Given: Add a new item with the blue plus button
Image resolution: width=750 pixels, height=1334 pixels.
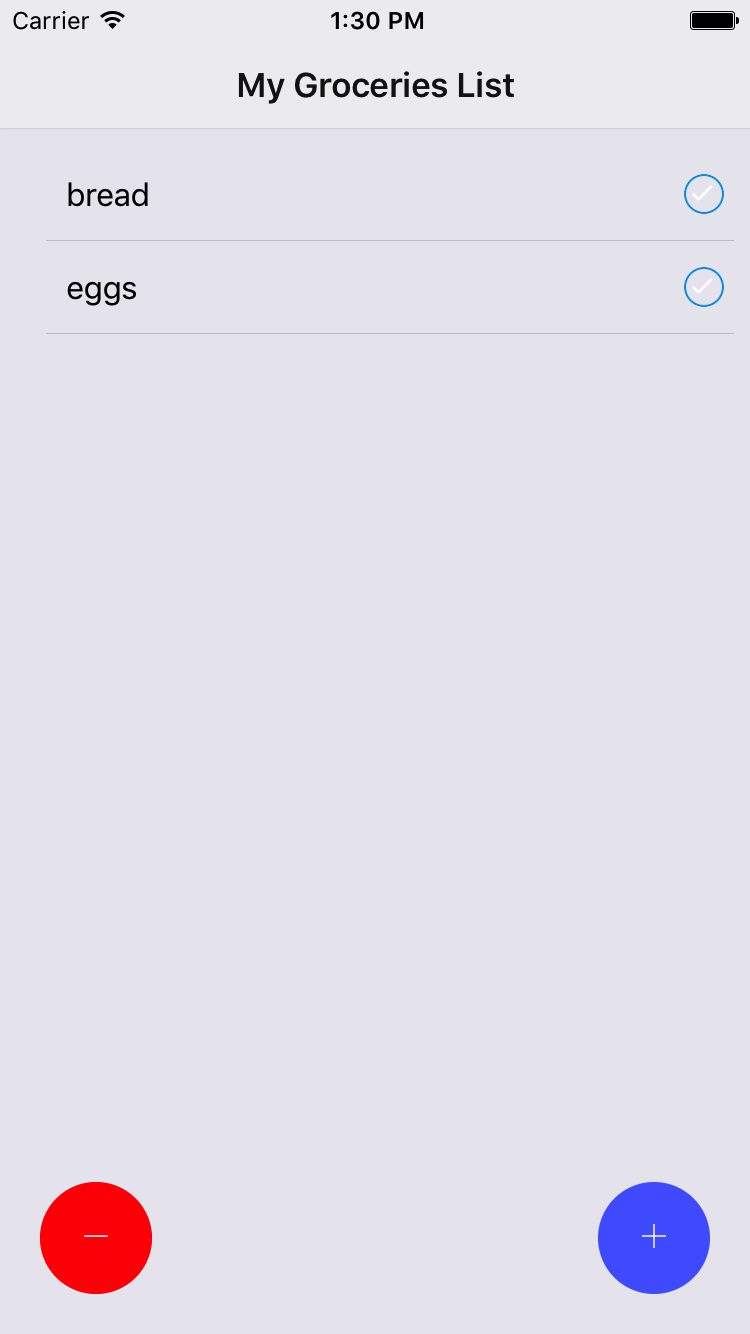Looking at the screenshot, I should point(653,1237).
